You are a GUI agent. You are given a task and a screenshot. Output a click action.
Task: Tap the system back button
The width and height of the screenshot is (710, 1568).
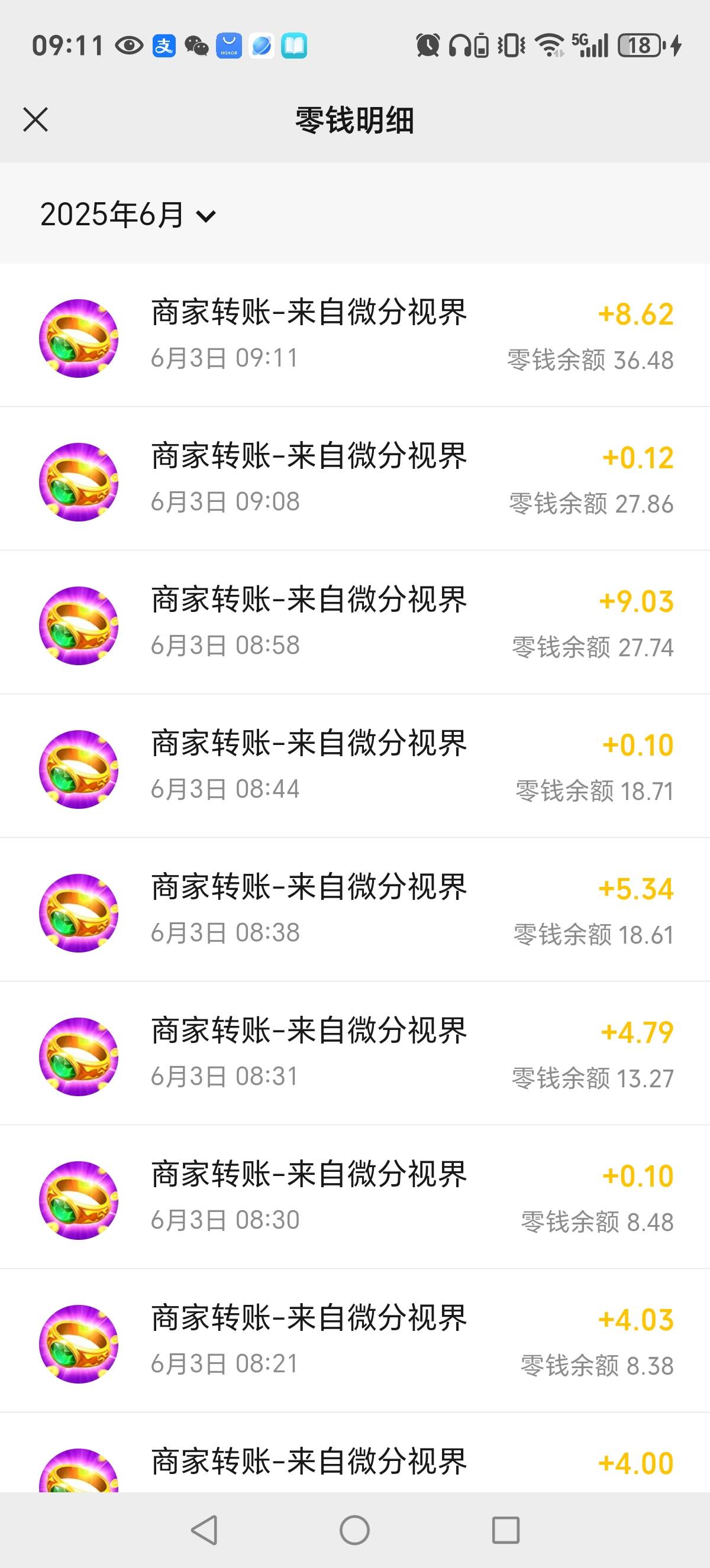[204, 1530]
